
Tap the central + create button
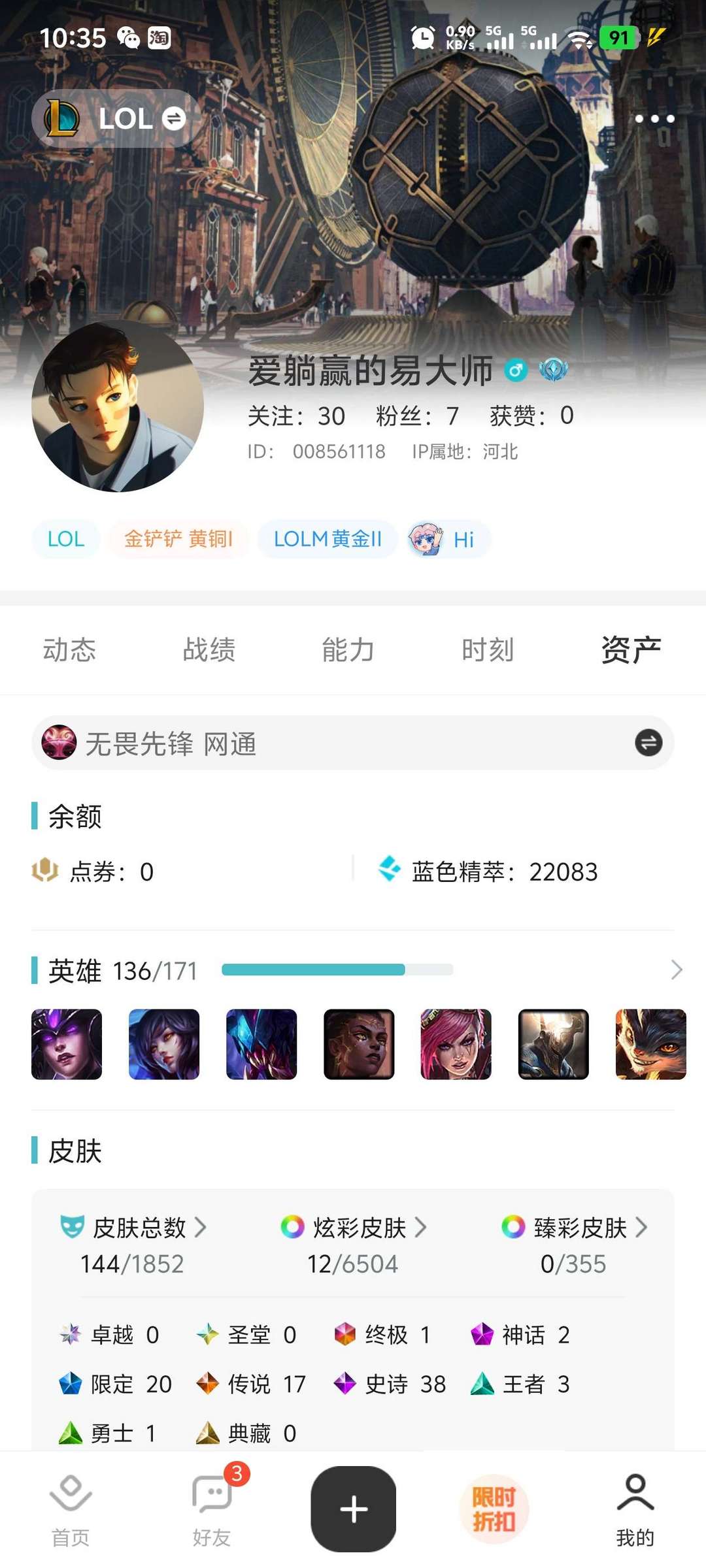point(353,1509)
